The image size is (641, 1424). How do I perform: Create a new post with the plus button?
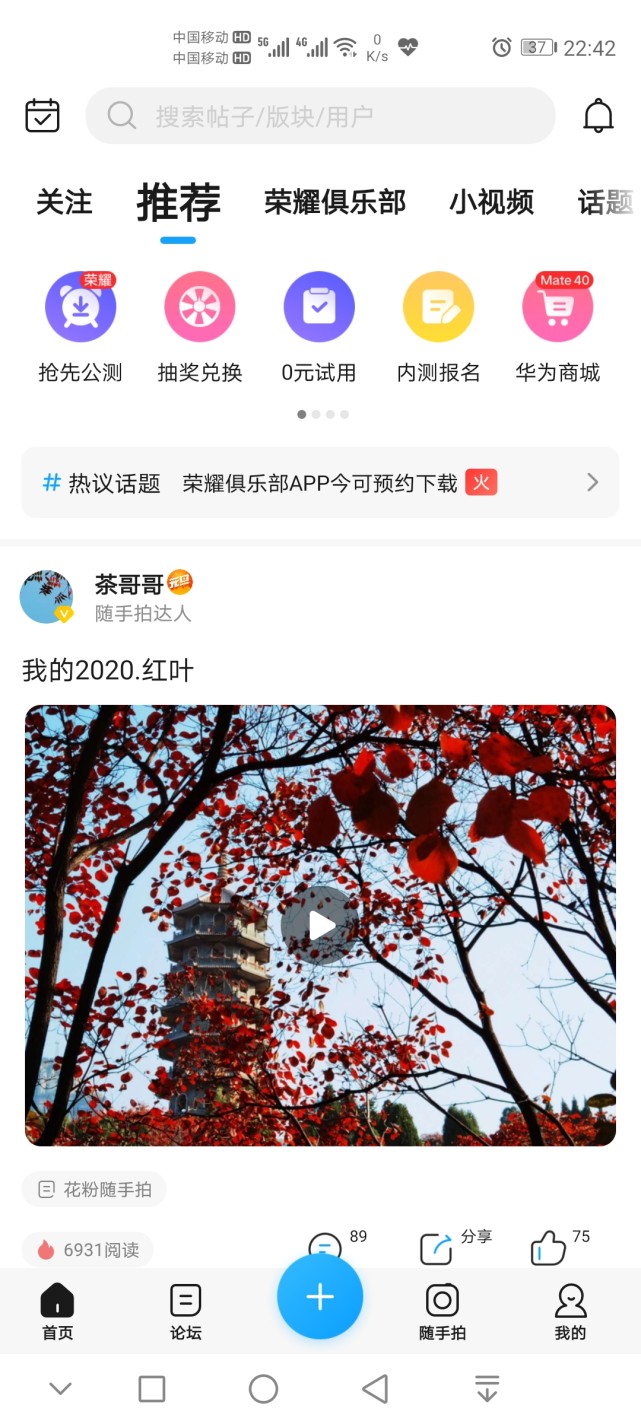320,1297
